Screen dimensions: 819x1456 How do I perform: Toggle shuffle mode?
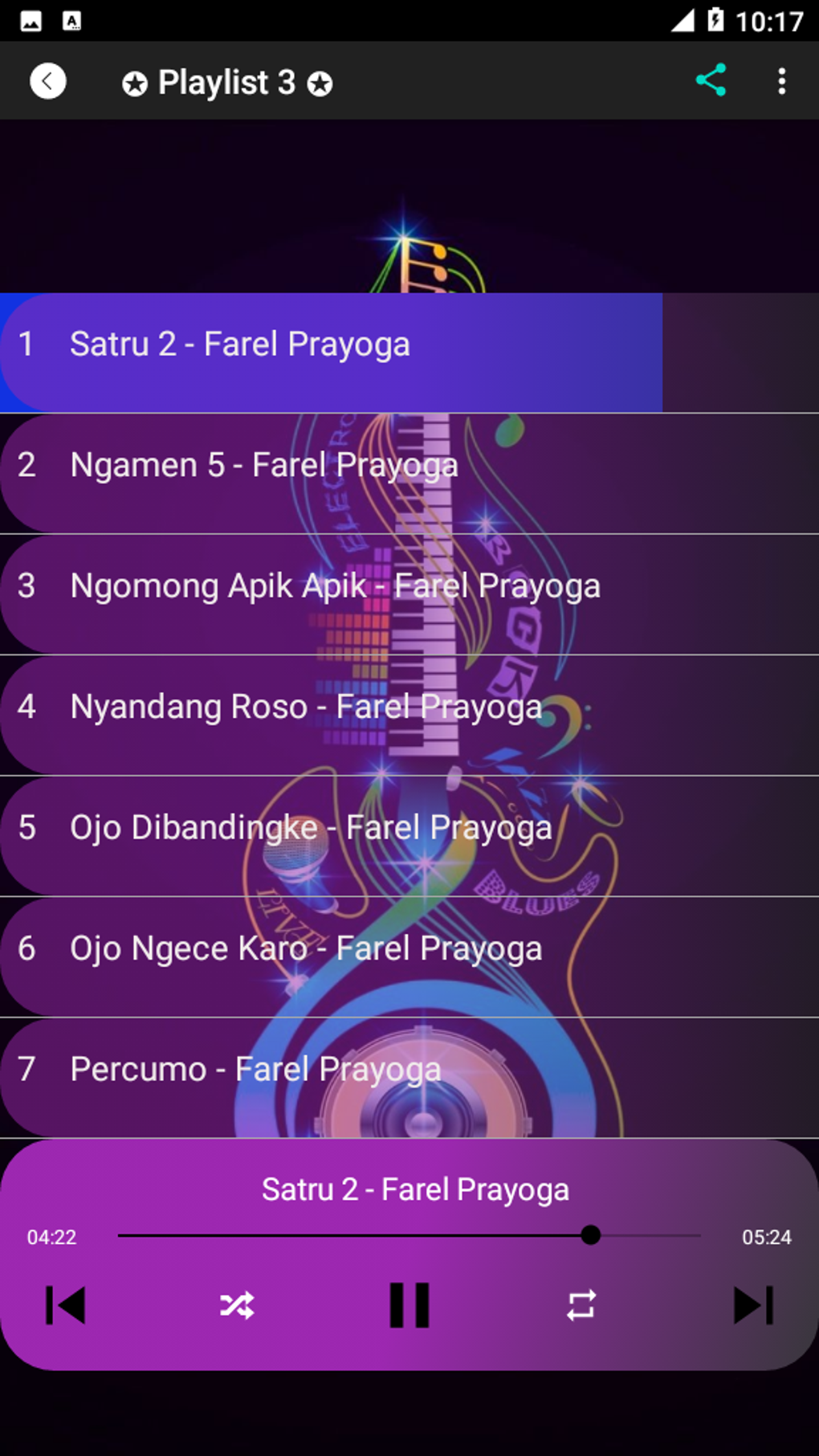(238, 1305)
